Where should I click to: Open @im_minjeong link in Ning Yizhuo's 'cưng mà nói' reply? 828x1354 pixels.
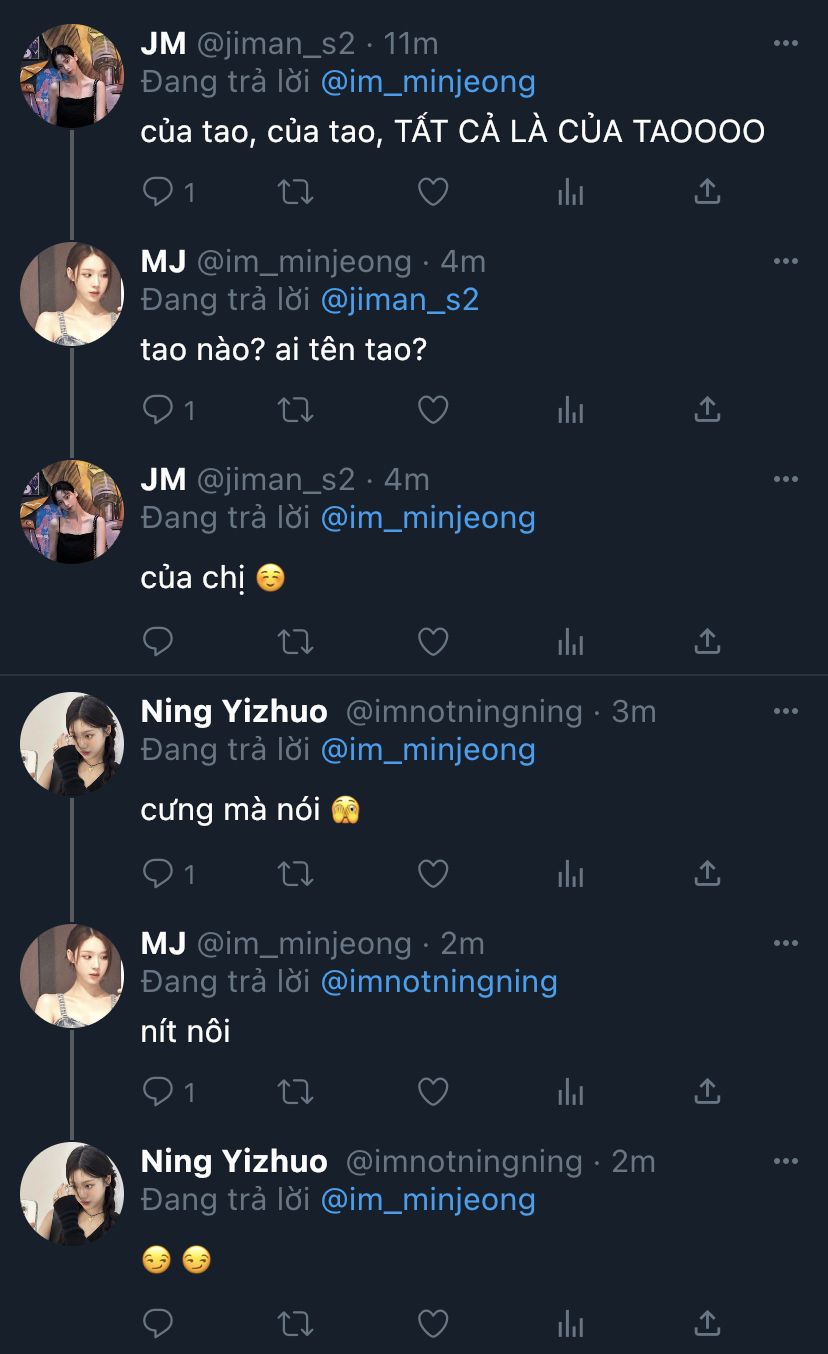[x=428, y=749]
